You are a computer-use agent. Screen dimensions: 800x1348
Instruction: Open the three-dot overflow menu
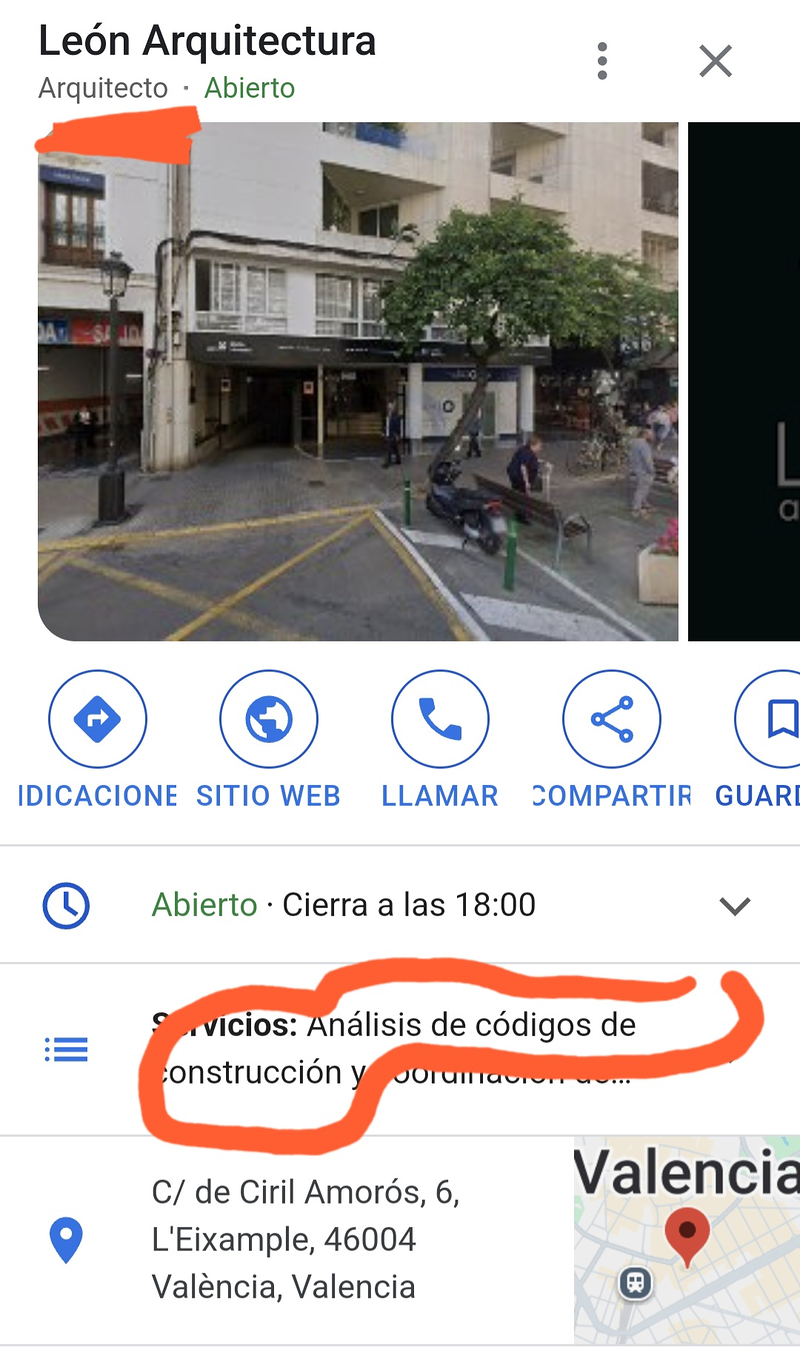[602, 62]
